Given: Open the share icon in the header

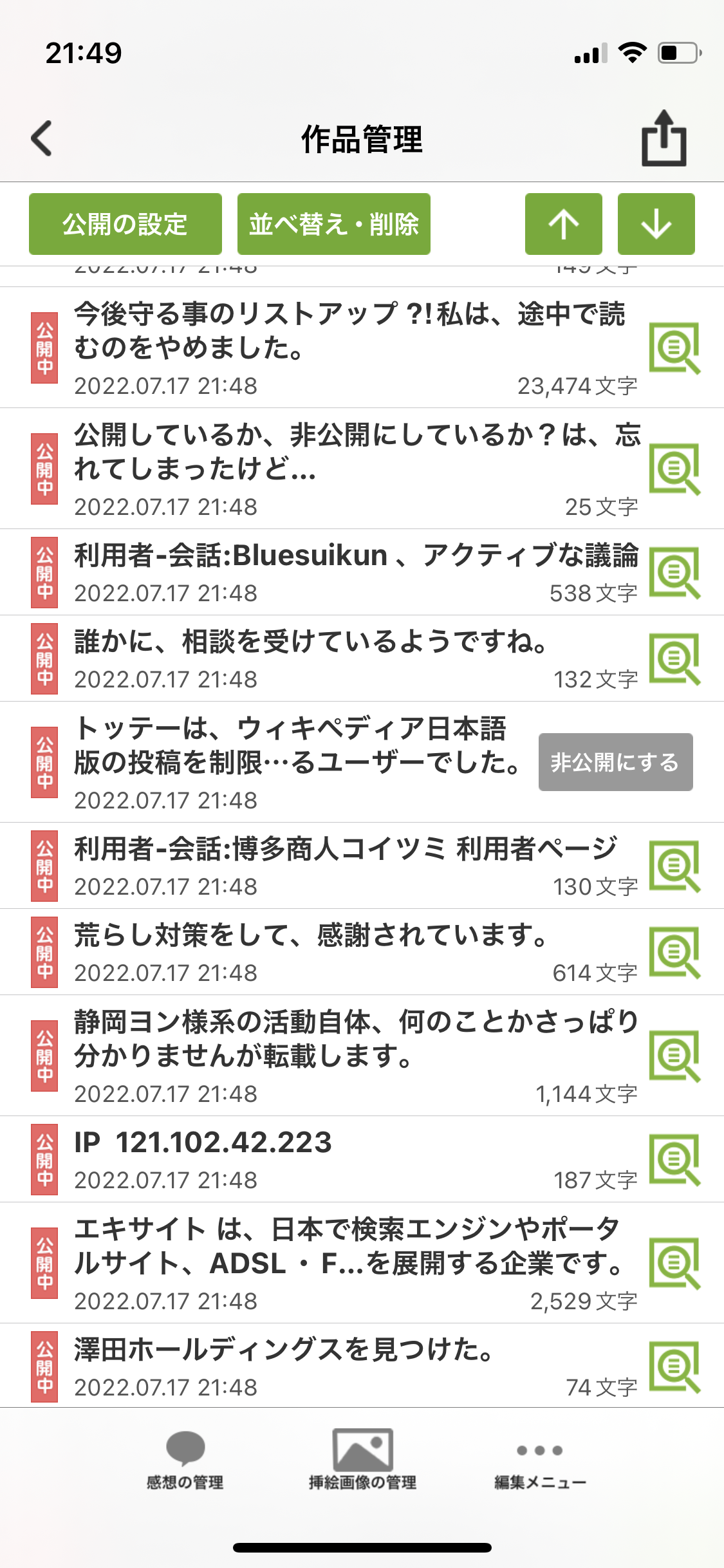Looking at the screenshot, I should pos(664,139).
